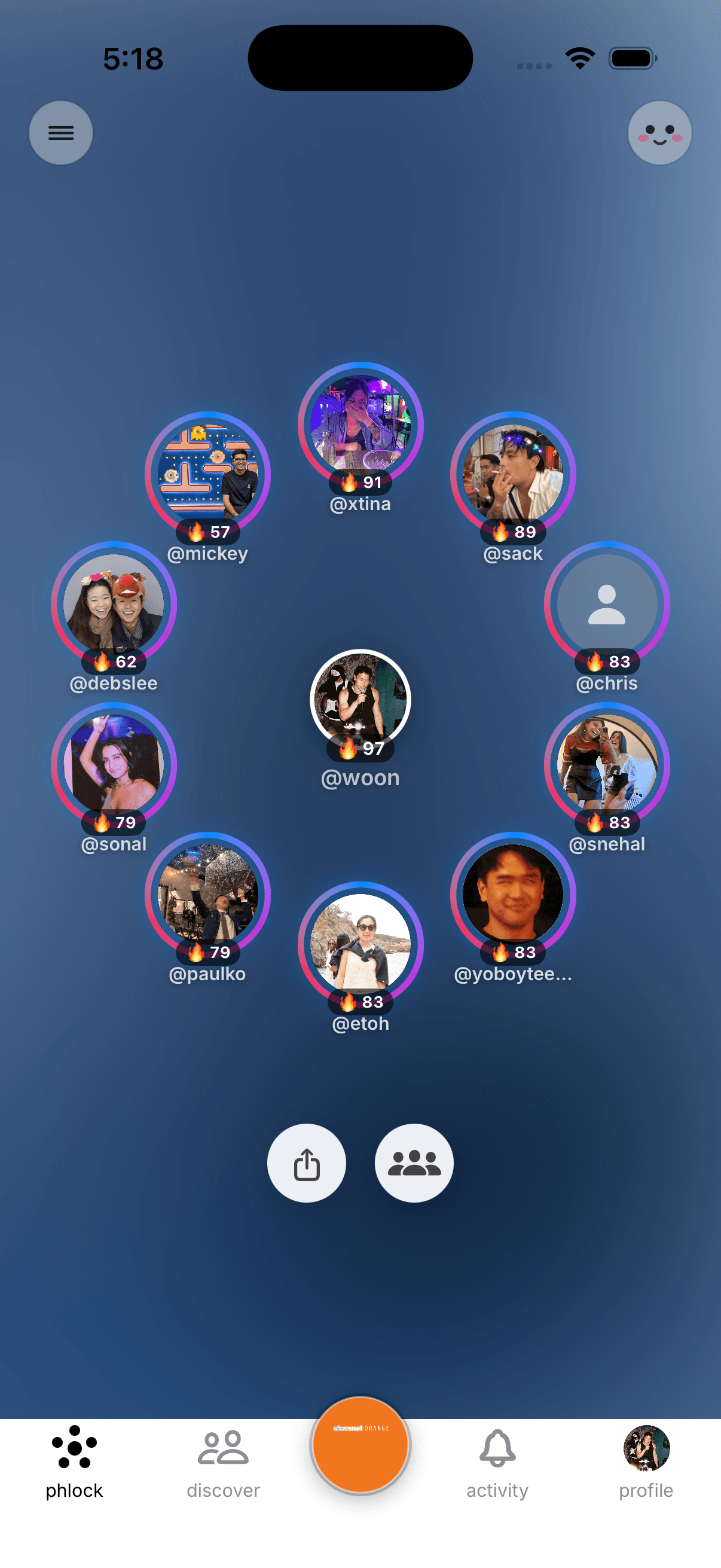This screenshot has height=1568, width=721.
Task: Switch to the phlock tab
Action: (x=74, y=1462)
